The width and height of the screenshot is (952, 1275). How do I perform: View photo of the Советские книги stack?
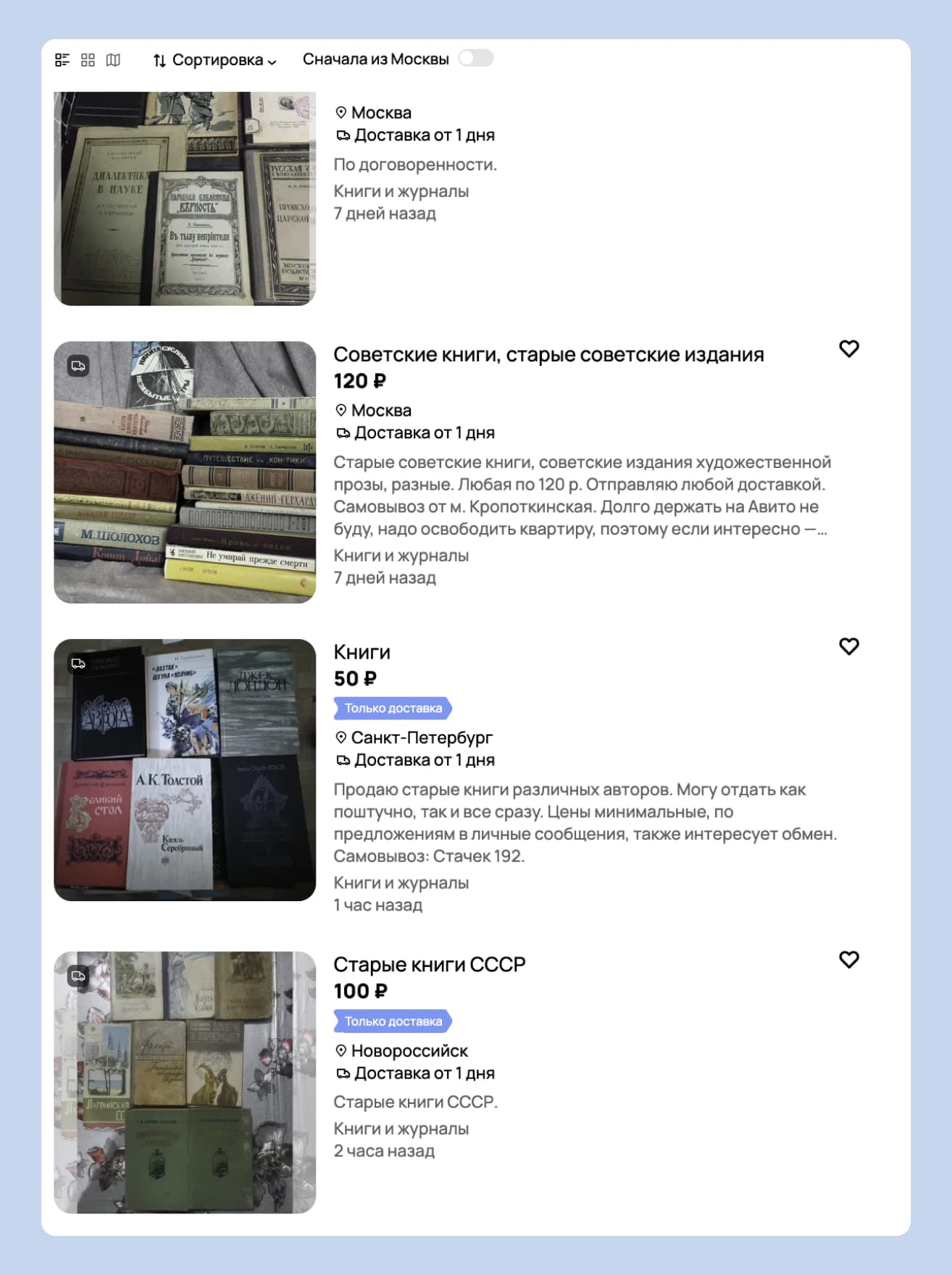click(x=185, y=472)
